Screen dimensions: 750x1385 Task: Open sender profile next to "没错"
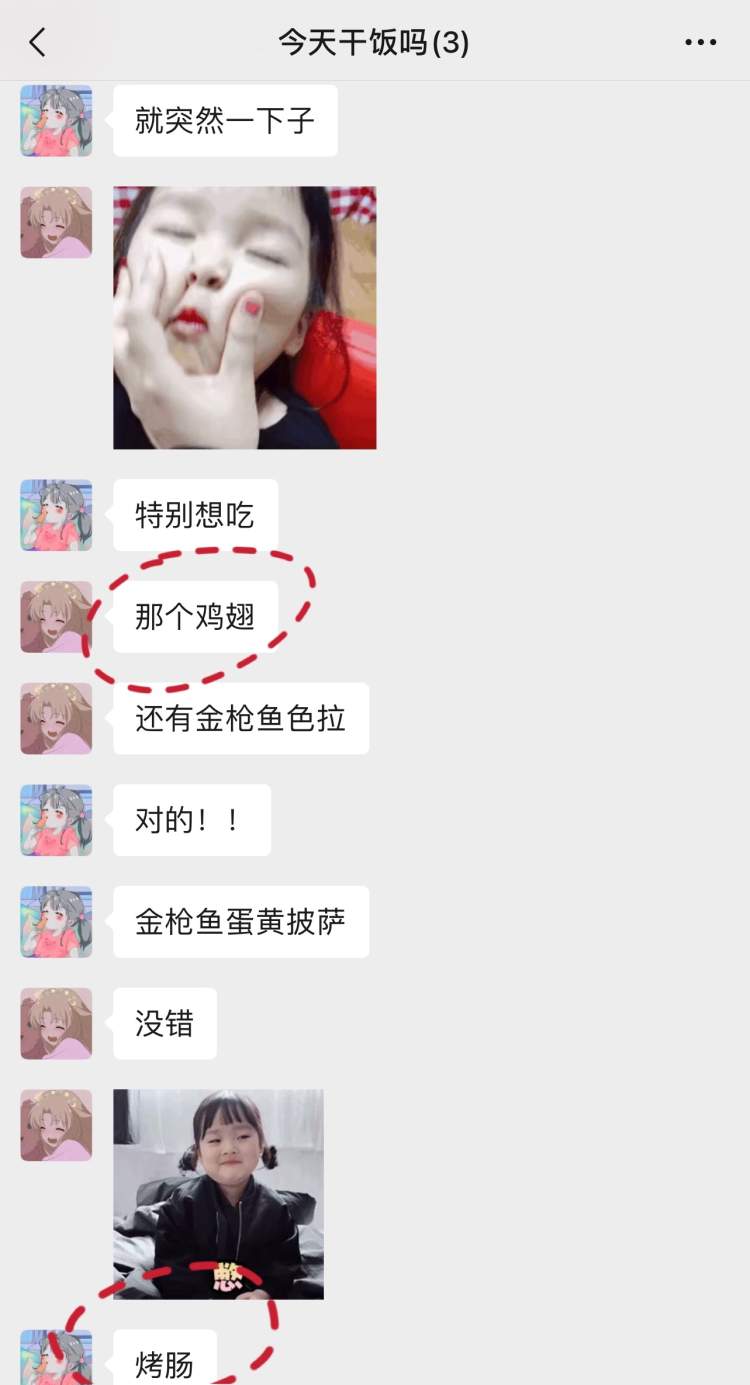tap(56, 1024)
